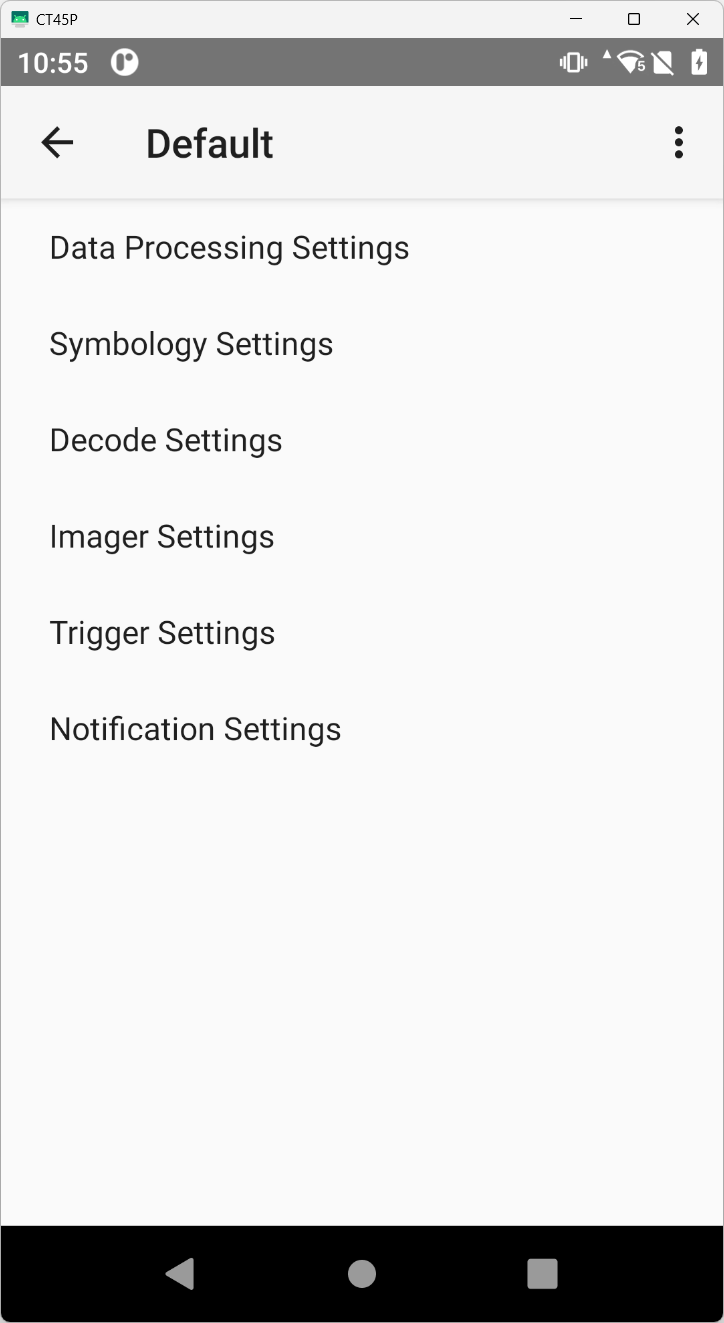This screenshot has width=724, height=1323.
Task: Open Notification Settings
Action: point(195,729)
